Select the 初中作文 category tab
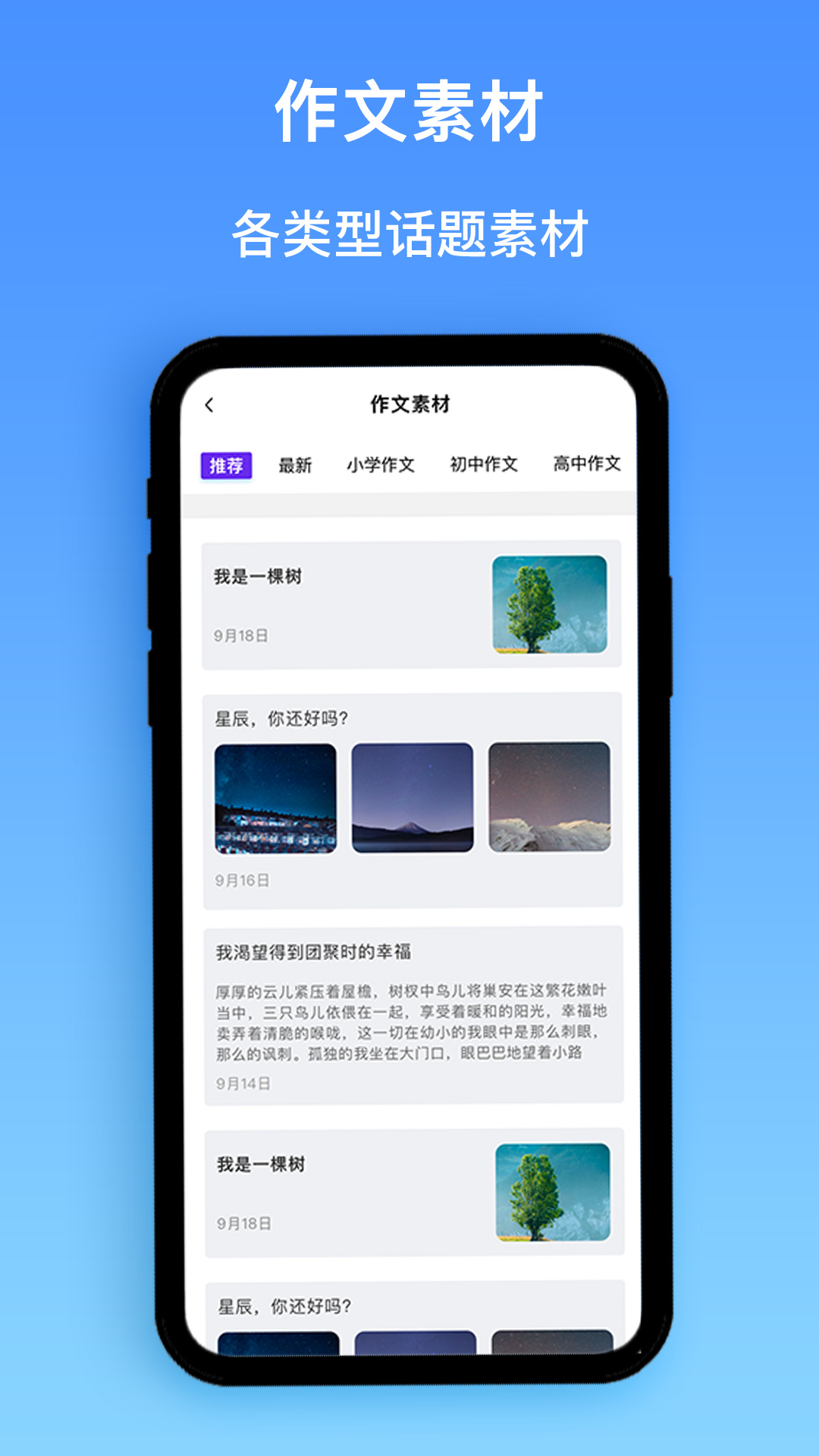The width and height of the screenshot is (819, 1456). [x=483, y=465]
